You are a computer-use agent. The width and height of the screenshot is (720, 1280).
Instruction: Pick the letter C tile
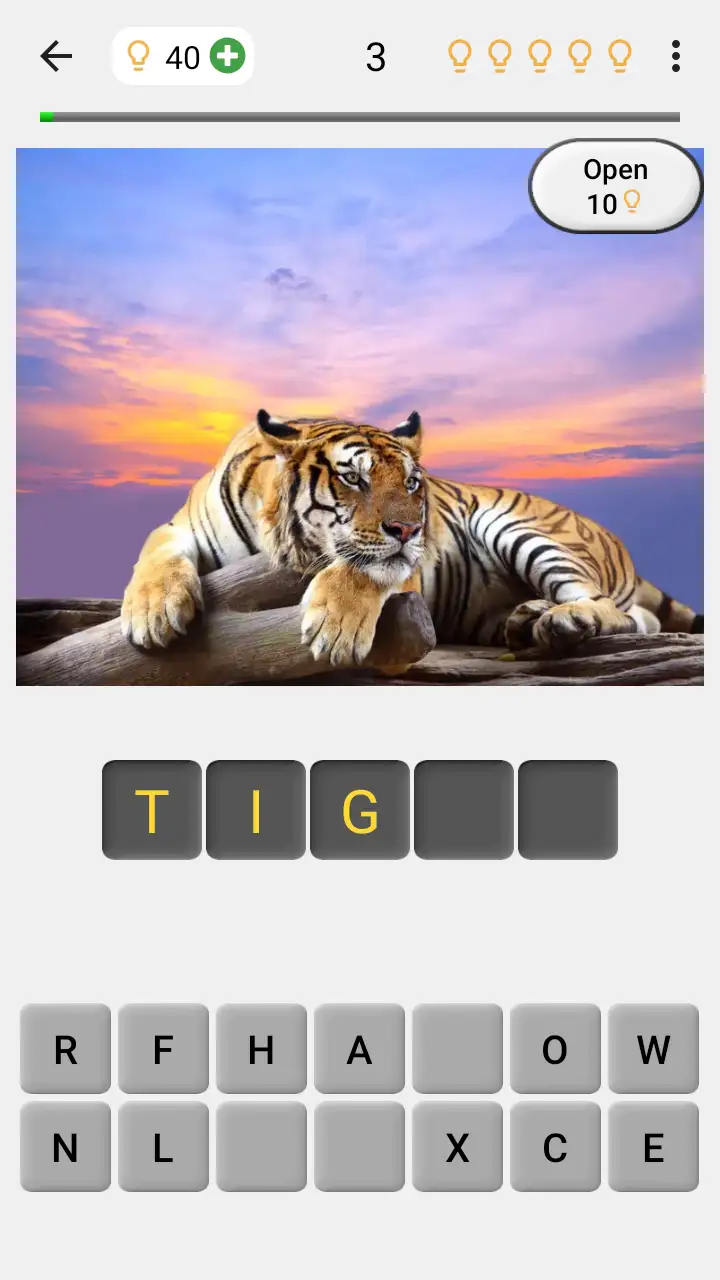(555, 1147)
